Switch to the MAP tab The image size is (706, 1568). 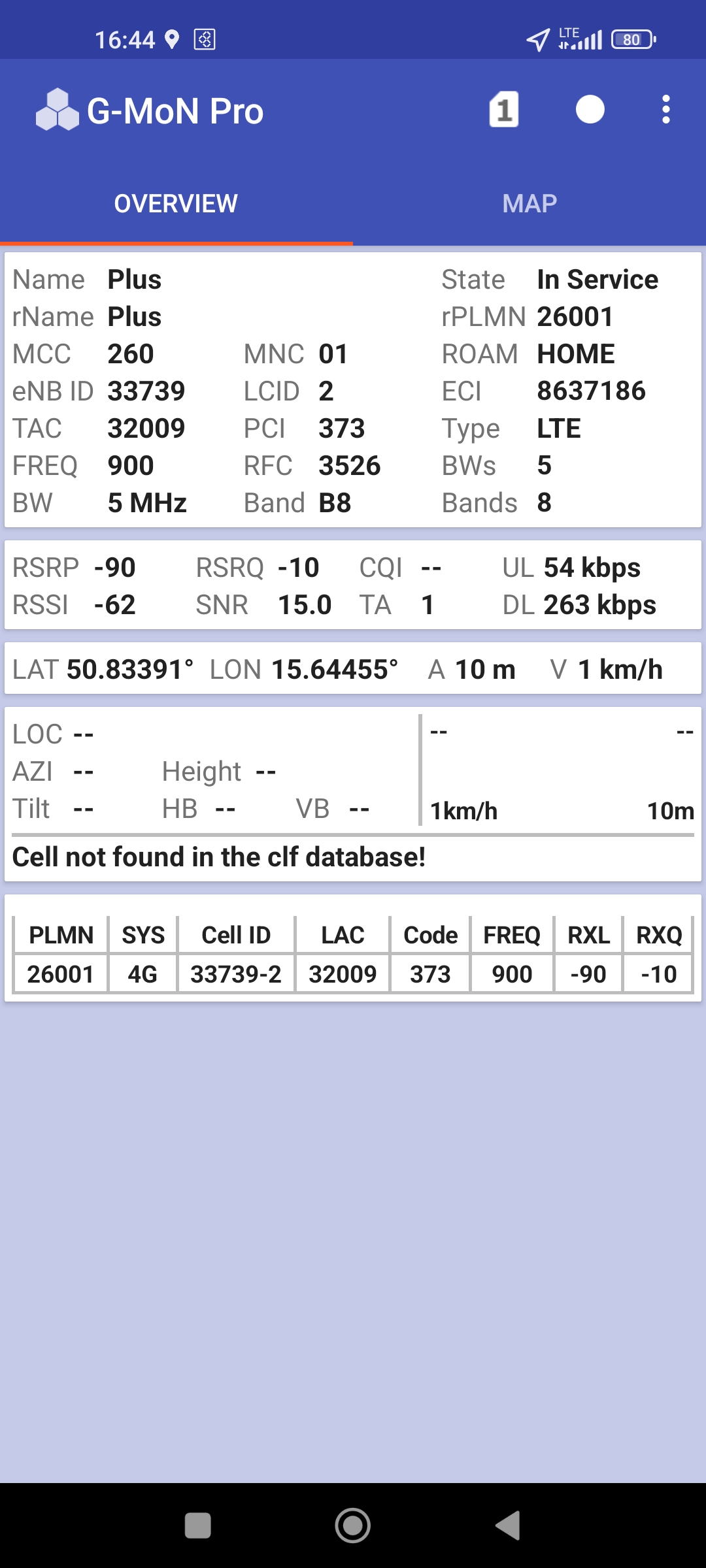(x=529, y=204)
